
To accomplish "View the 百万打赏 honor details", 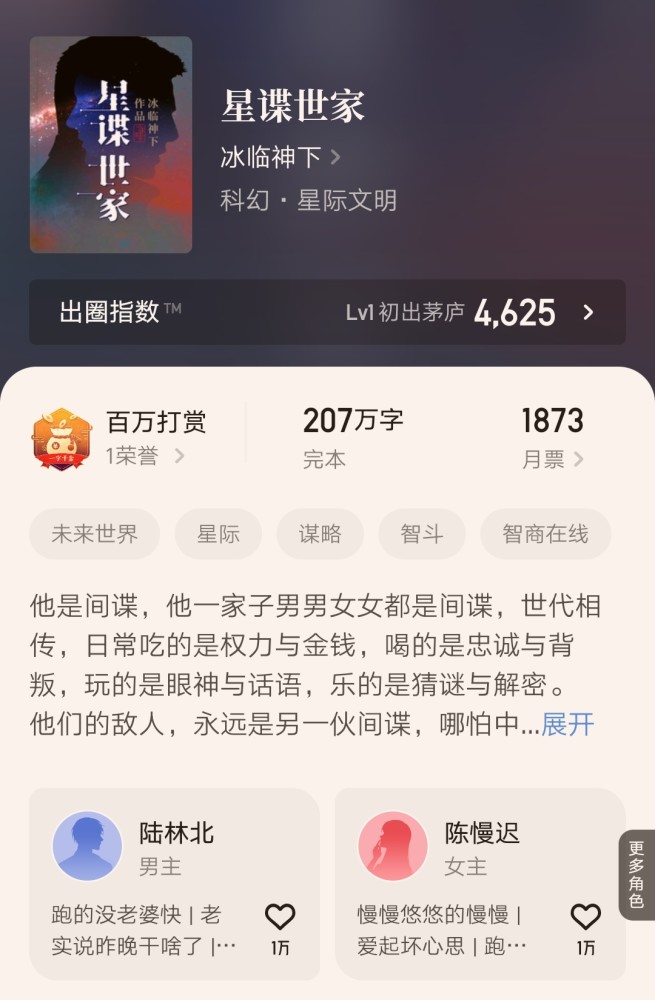I will pyautogui.click(x=145, y=438).
